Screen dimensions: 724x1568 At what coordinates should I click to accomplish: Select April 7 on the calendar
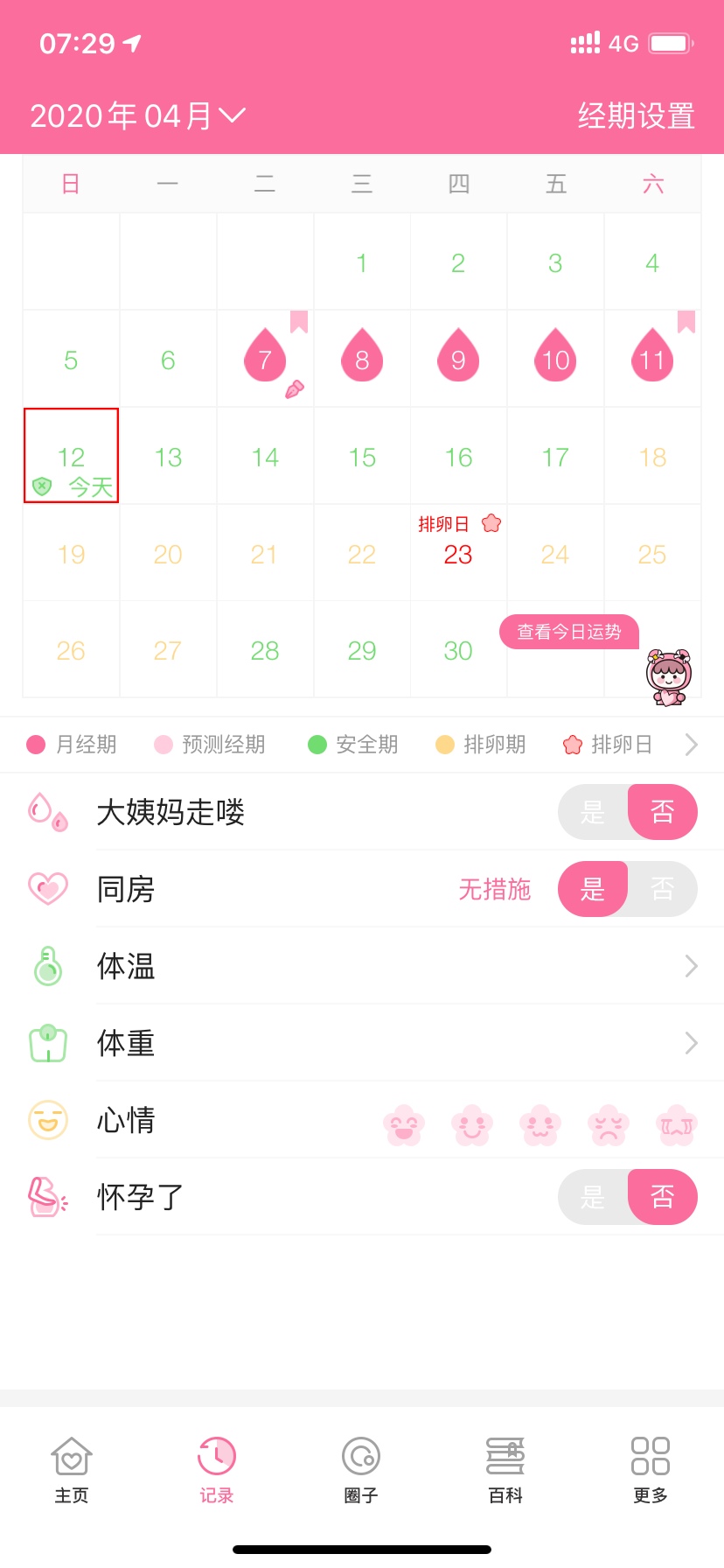[x=265, y=358]
